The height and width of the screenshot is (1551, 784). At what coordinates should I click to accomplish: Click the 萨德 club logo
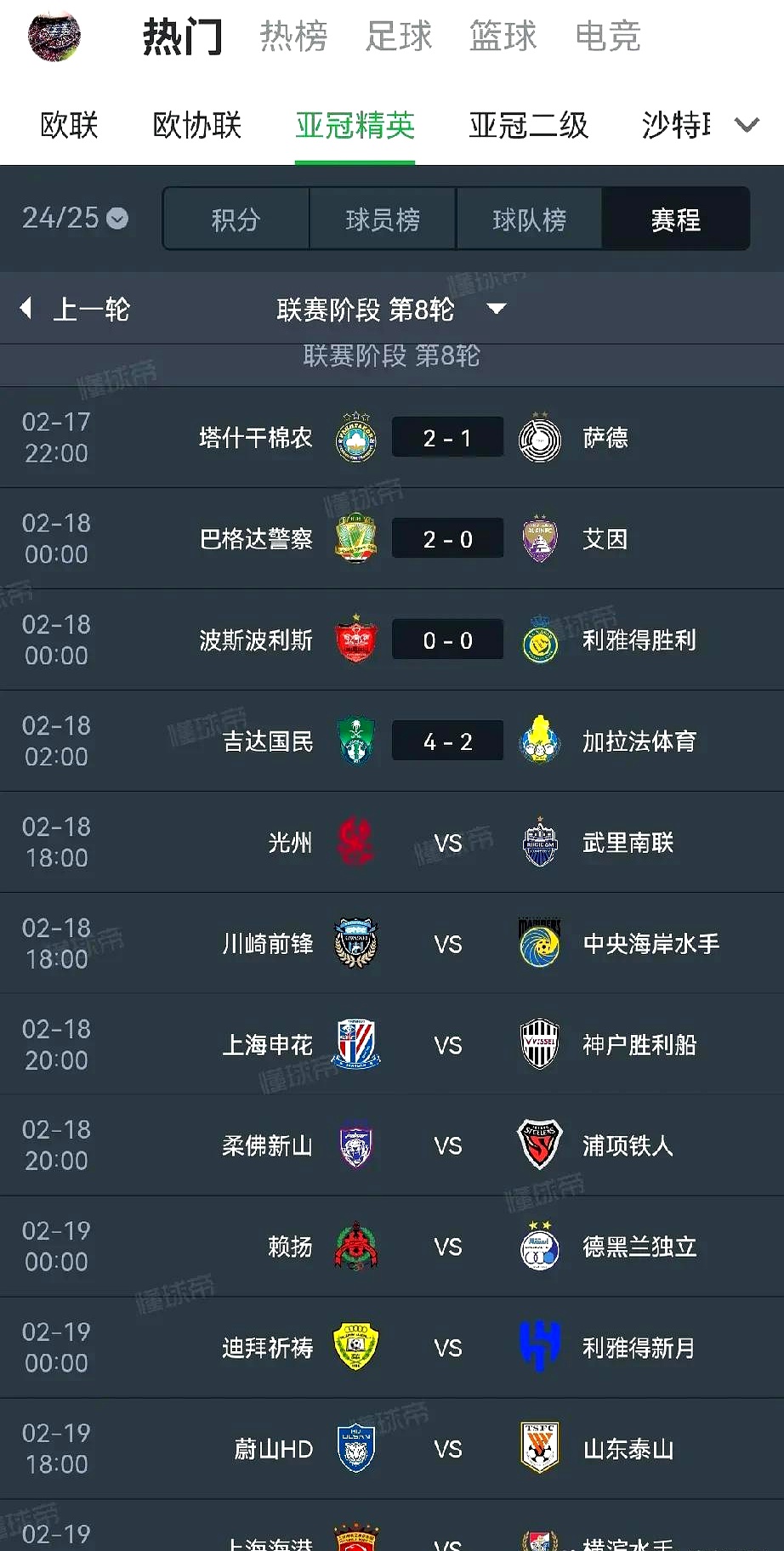point(539,437)
